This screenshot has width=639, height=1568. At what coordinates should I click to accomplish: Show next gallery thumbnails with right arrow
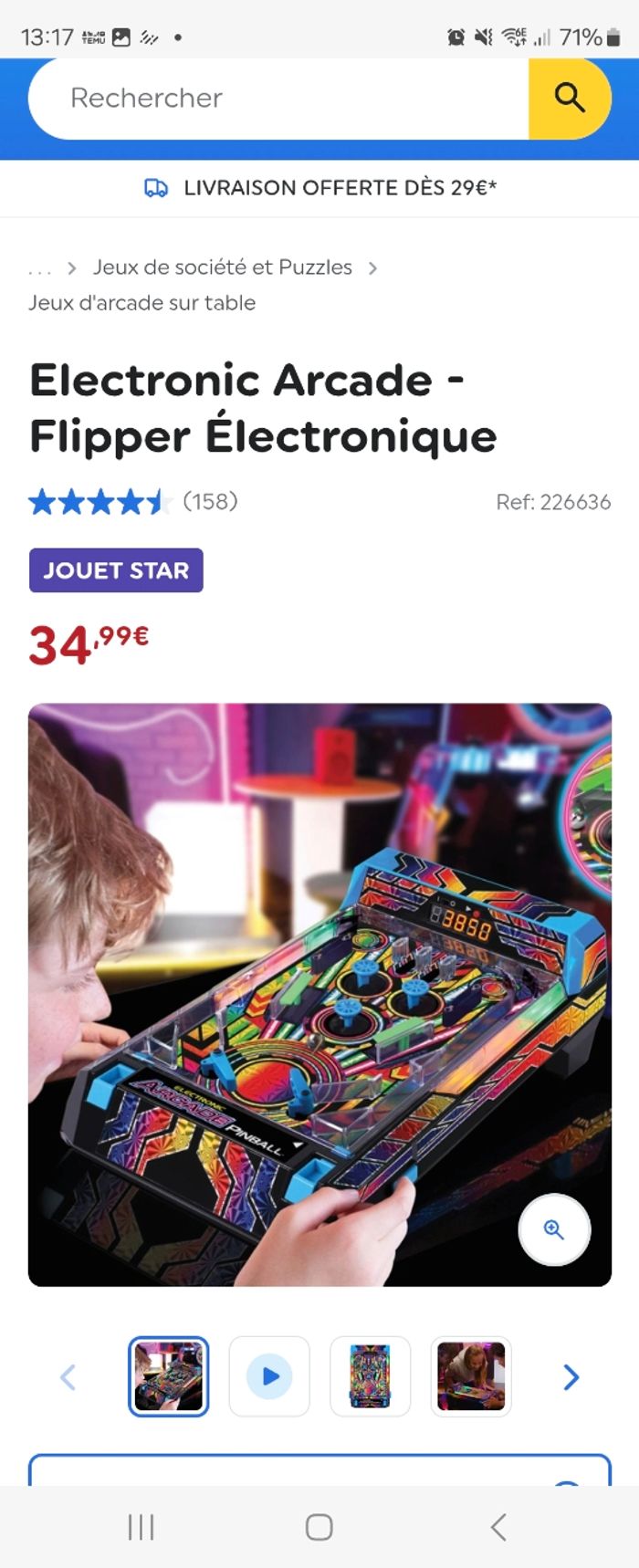(571, 1376)
